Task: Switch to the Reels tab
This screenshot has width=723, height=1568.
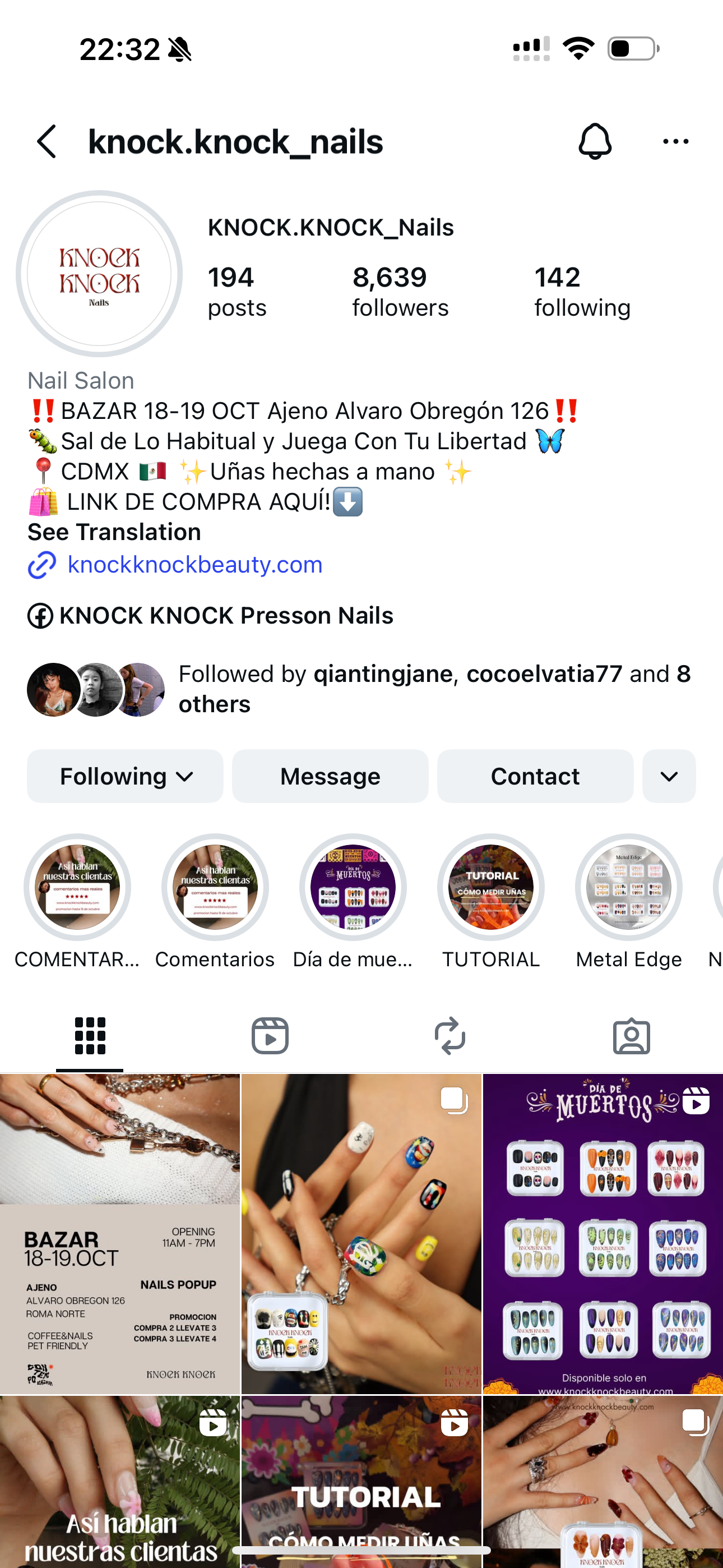Action: point(270,1035)
